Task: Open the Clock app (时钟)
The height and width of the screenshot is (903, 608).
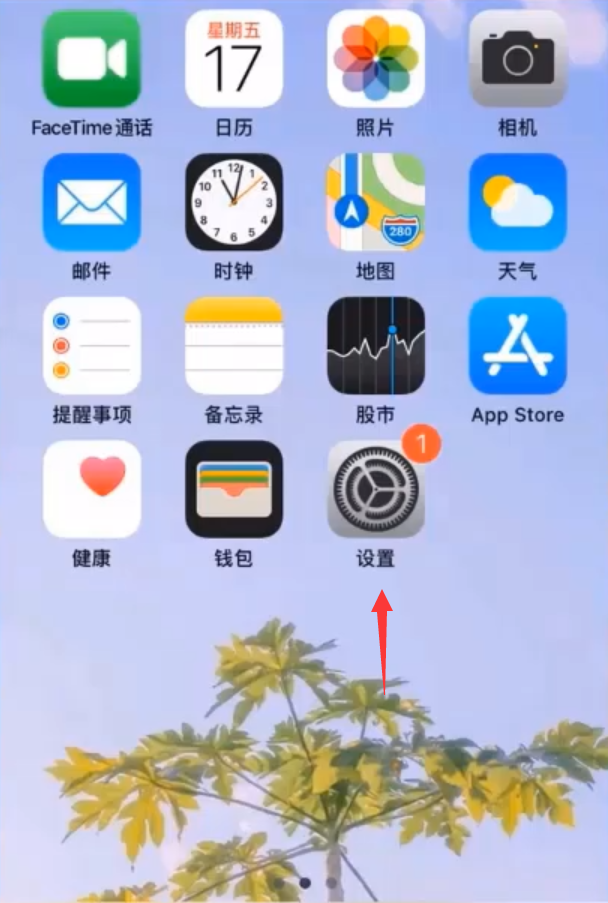Action: tap(234, 202)
